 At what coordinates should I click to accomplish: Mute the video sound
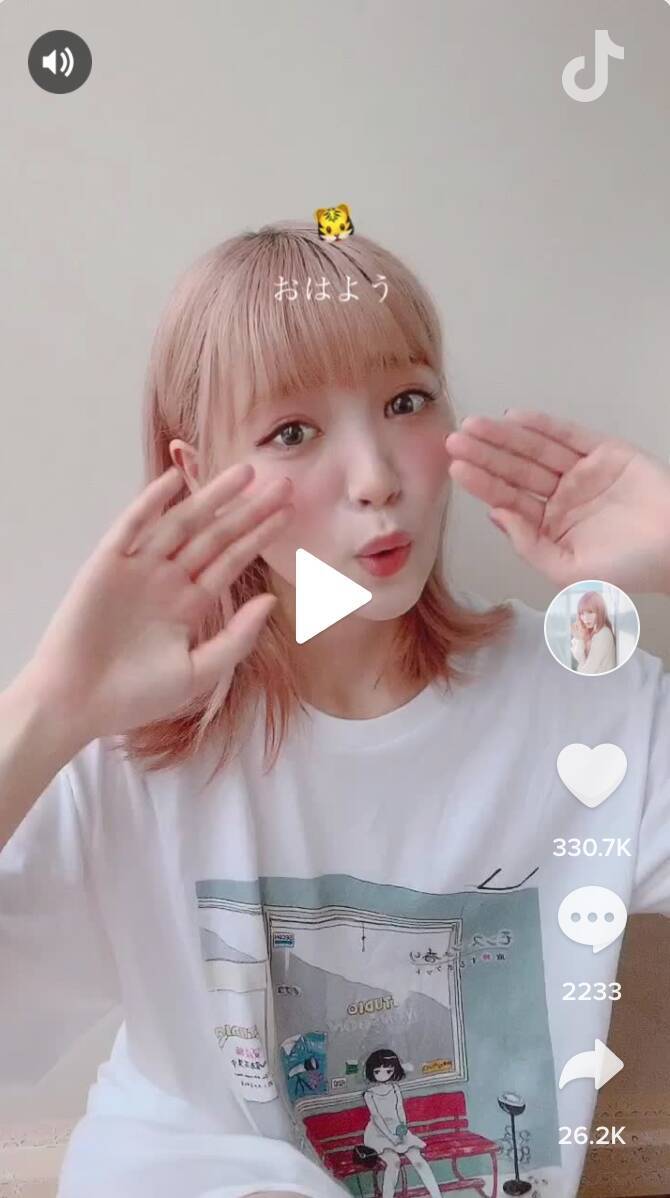pyautogui.click(x=60, y=62)
